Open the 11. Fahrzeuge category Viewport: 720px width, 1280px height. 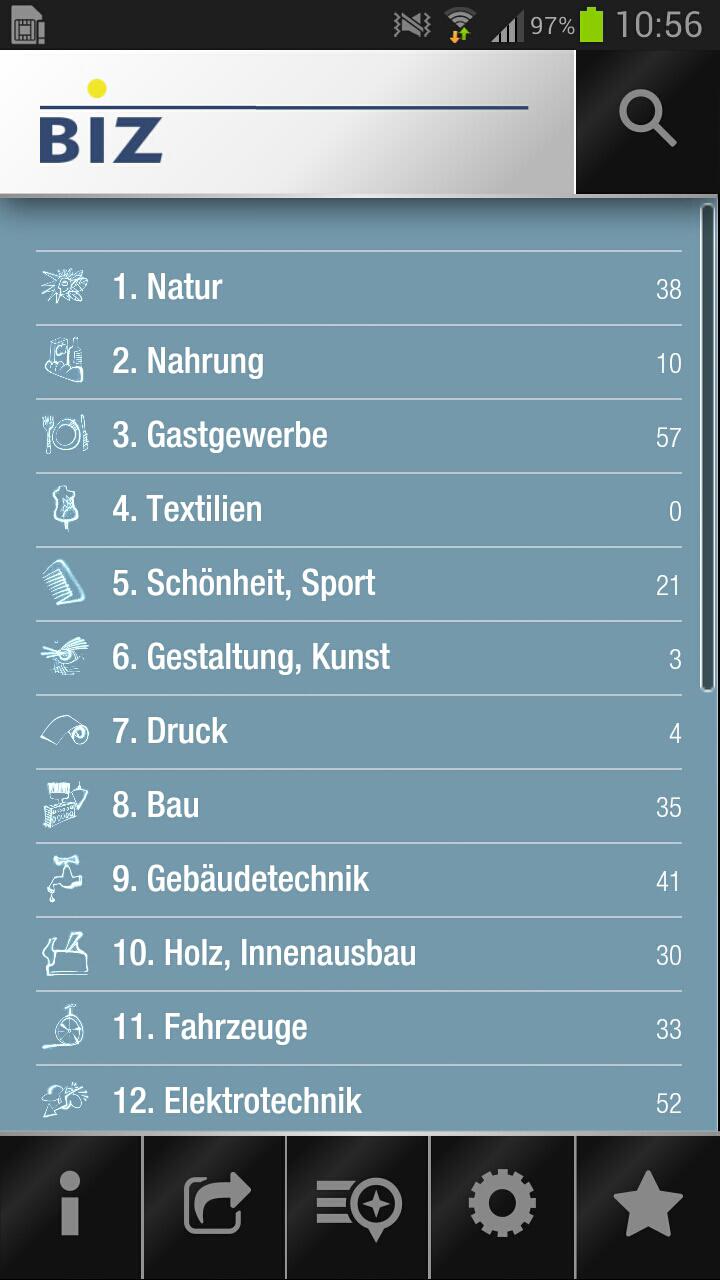pos(358,1028)
